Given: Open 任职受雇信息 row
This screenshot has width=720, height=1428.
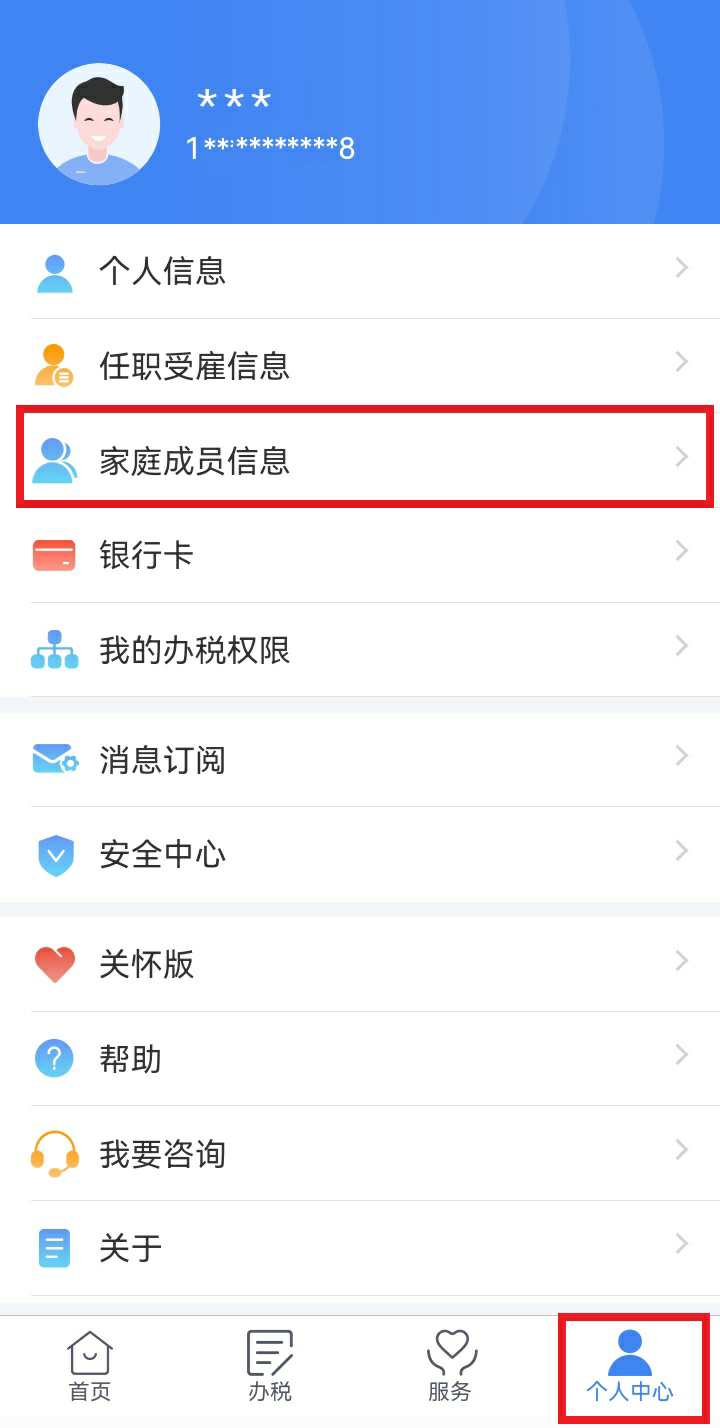Looking at the screenshot, I should pyautogui.click(x=360, y=366).
